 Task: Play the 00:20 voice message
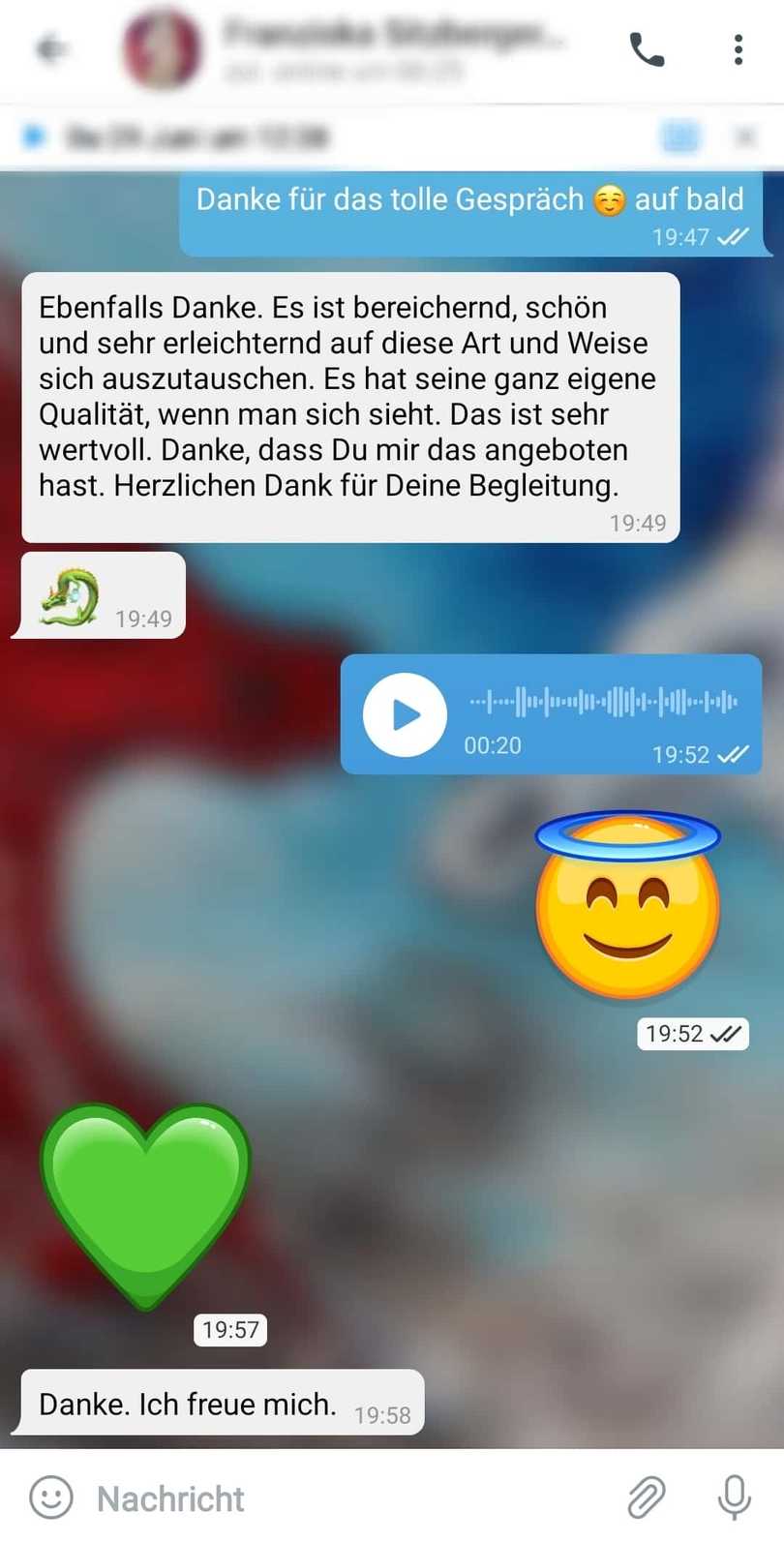(405, 714)
